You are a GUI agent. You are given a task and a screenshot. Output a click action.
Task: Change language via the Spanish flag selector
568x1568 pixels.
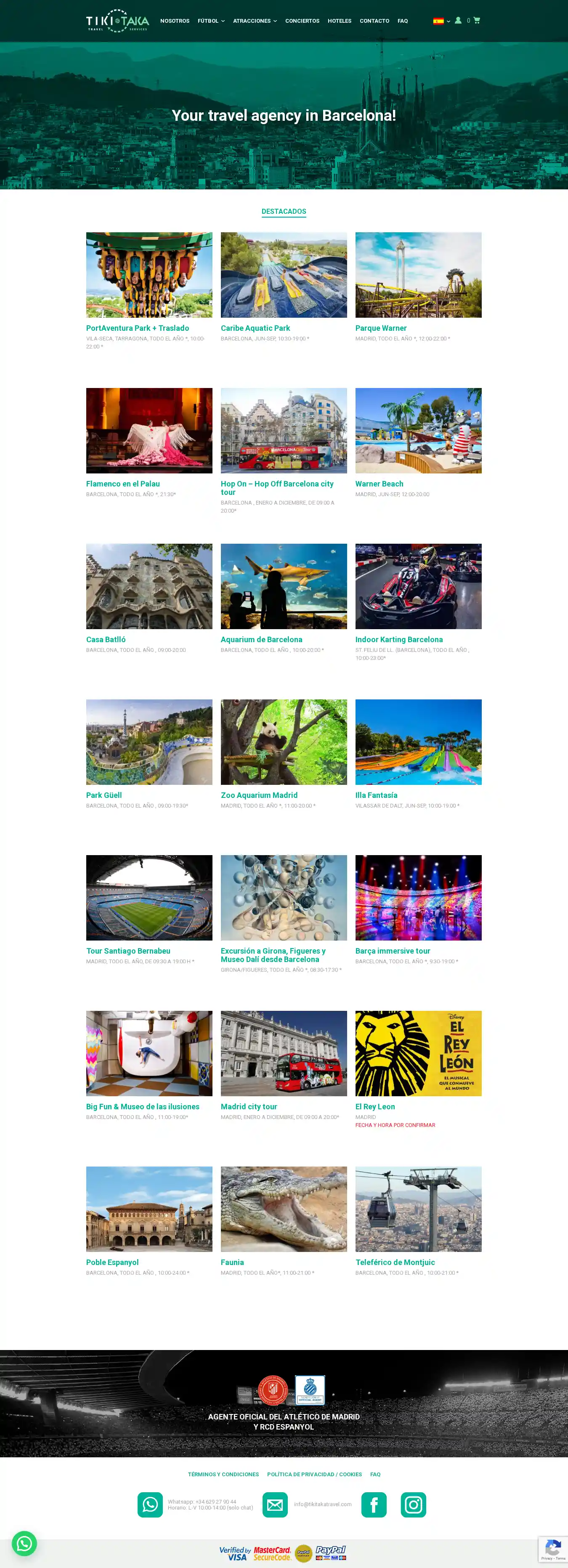coord(441,21)
